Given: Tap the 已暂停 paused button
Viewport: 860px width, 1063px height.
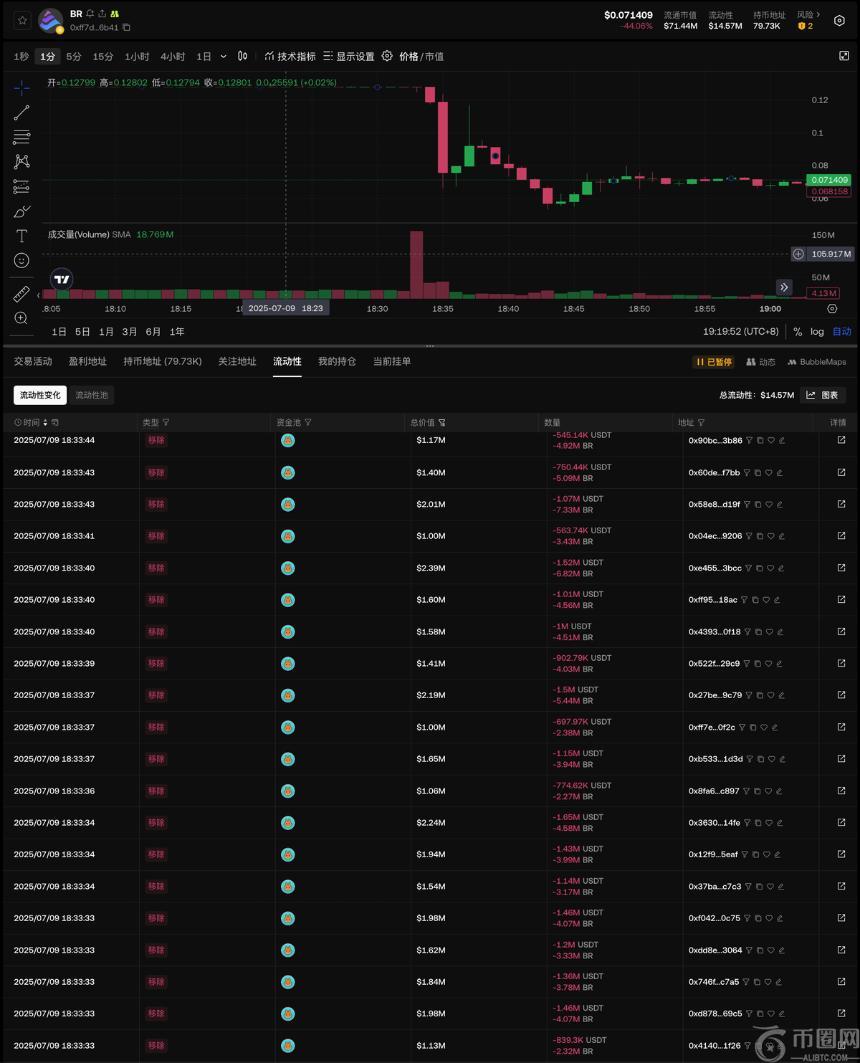Looking at the screenshot, I should (x=714, y=362).
